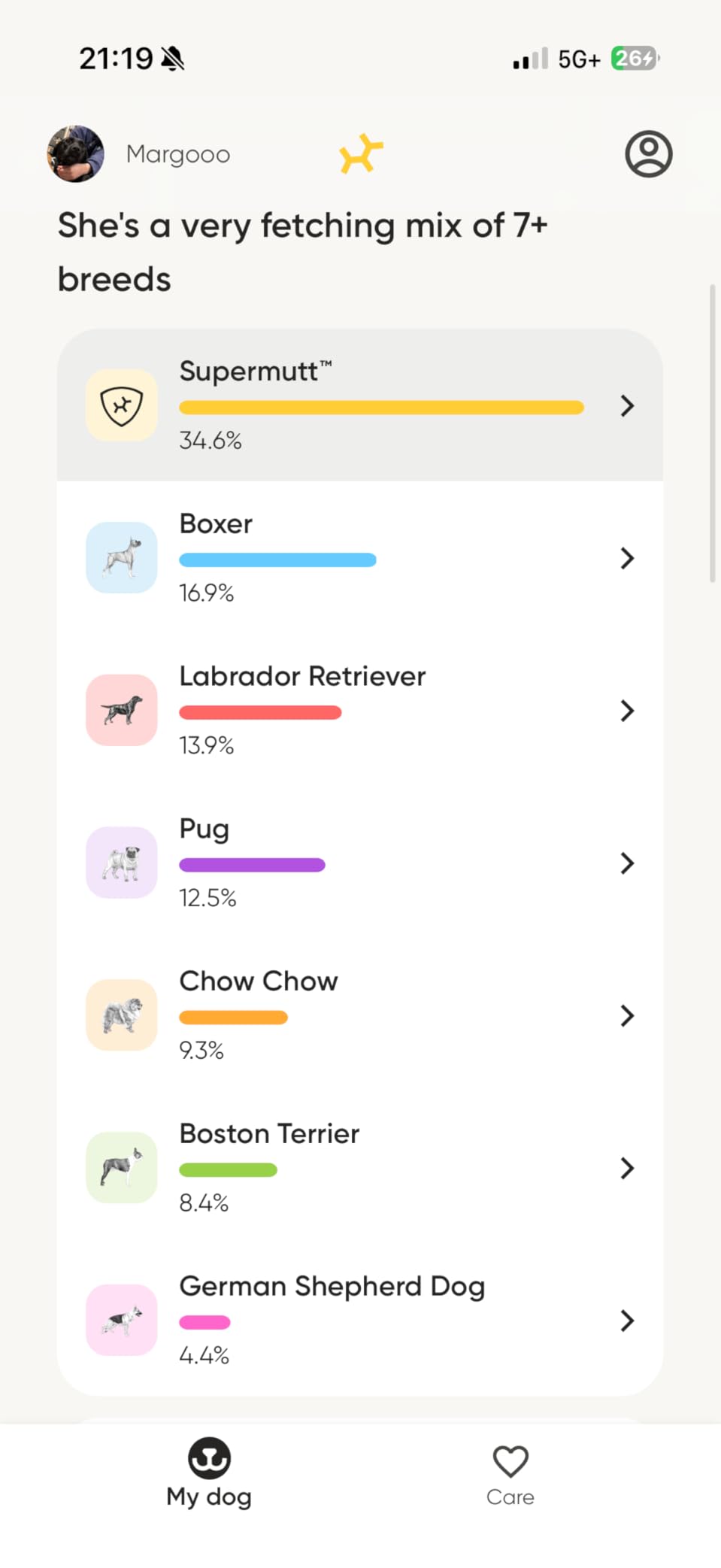Open the Care heart icon
Image resolution: width=721 pixels, height=1568 pixels.
510,1460
